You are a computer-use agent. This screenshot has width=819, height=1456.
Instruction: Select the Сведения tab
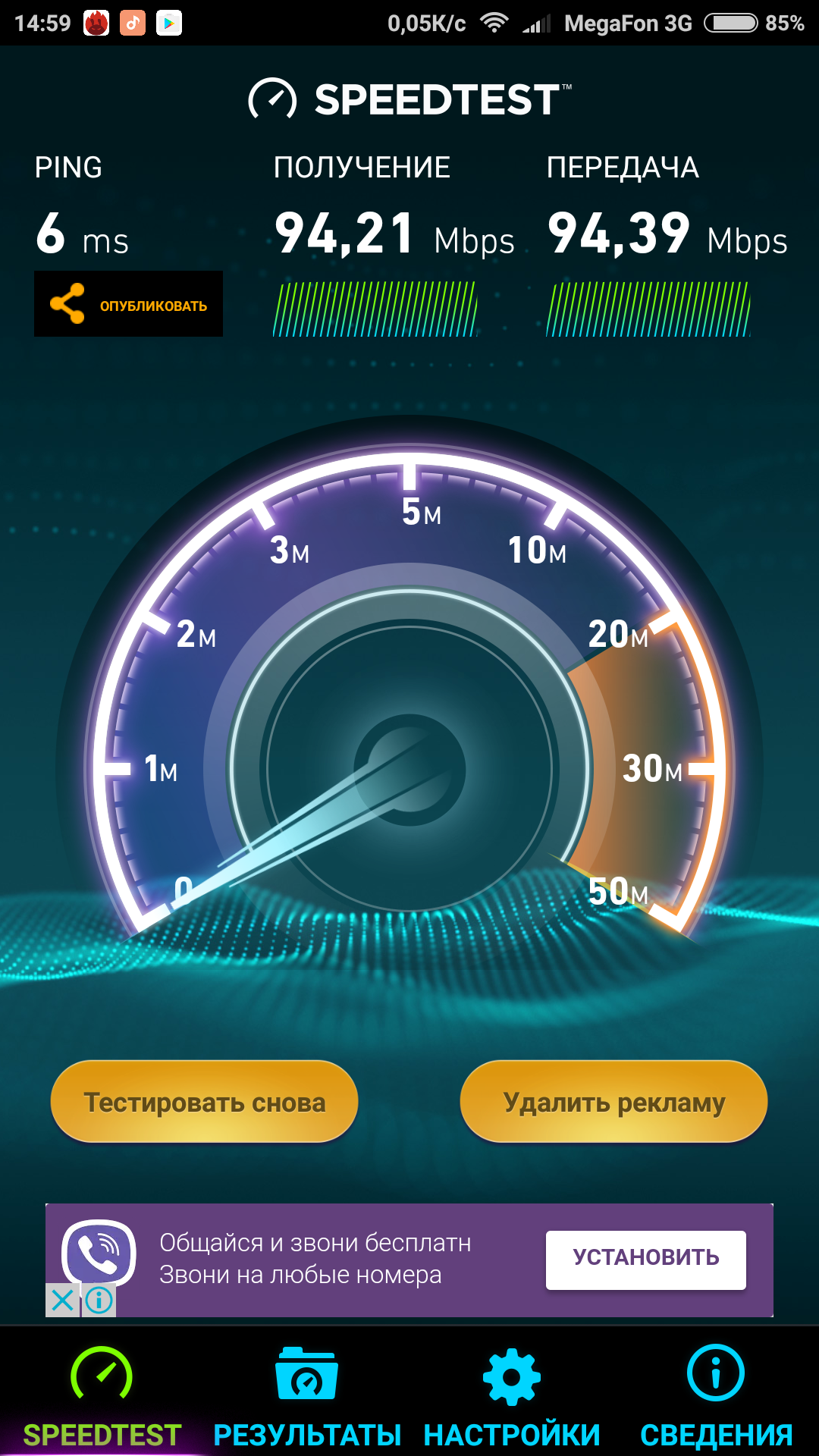coord(716,1396)
